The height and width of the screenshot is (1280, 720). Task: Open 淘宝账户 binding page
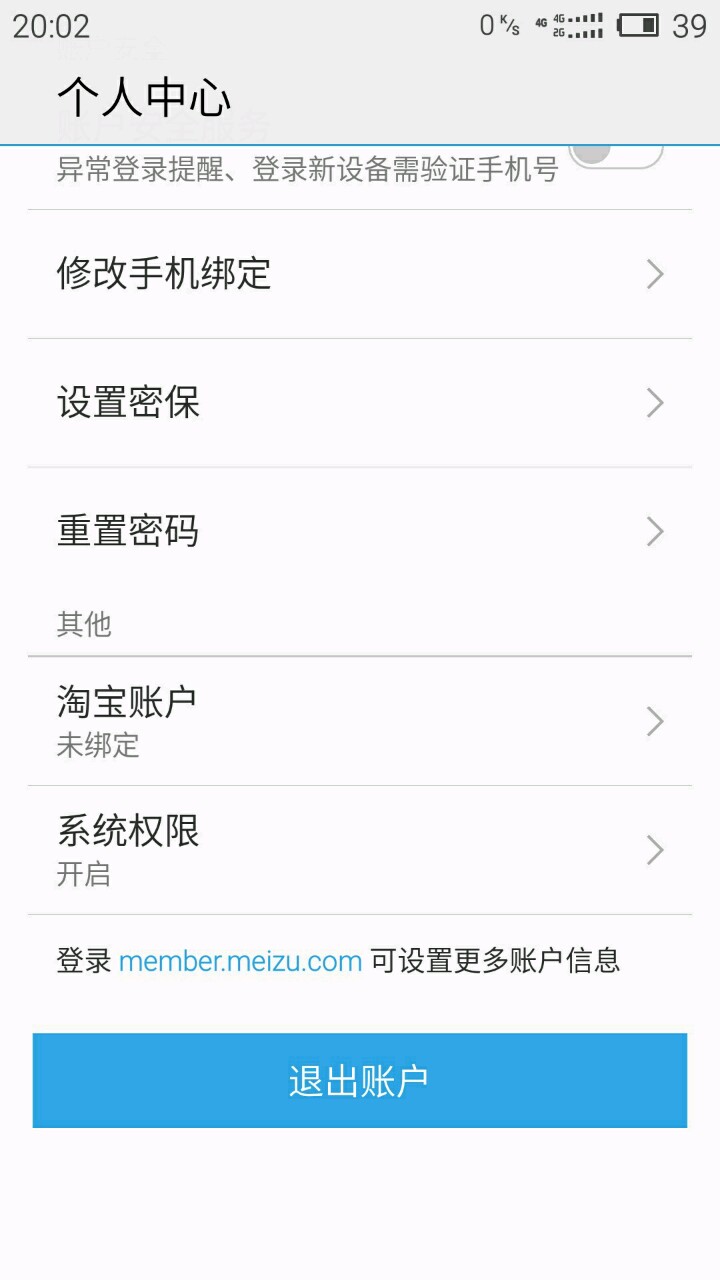[360, 721]
